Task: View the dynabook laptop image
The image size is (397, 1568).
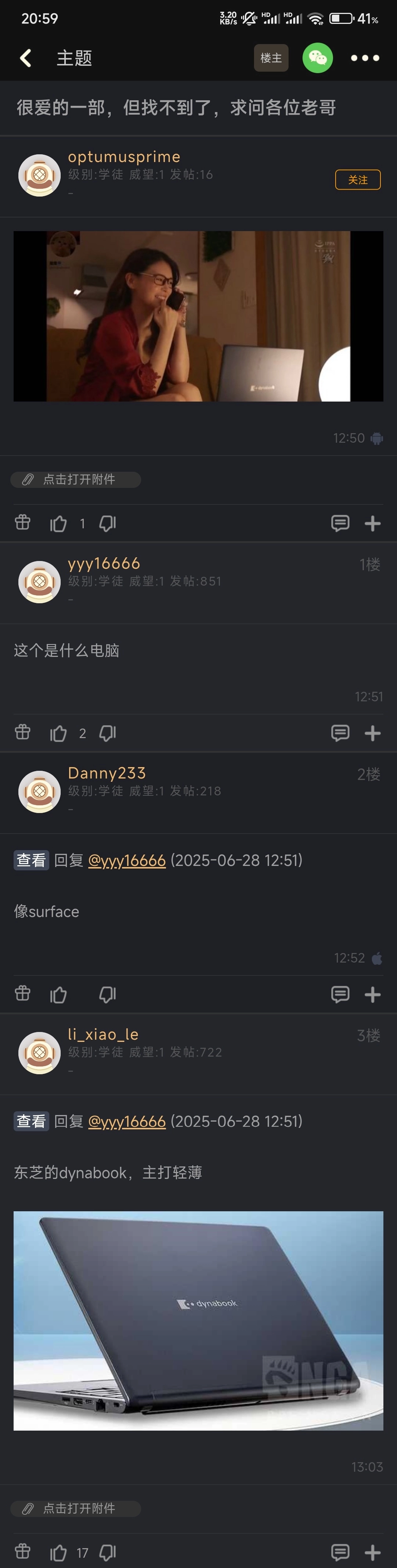Action: (x=198, y=1320)
